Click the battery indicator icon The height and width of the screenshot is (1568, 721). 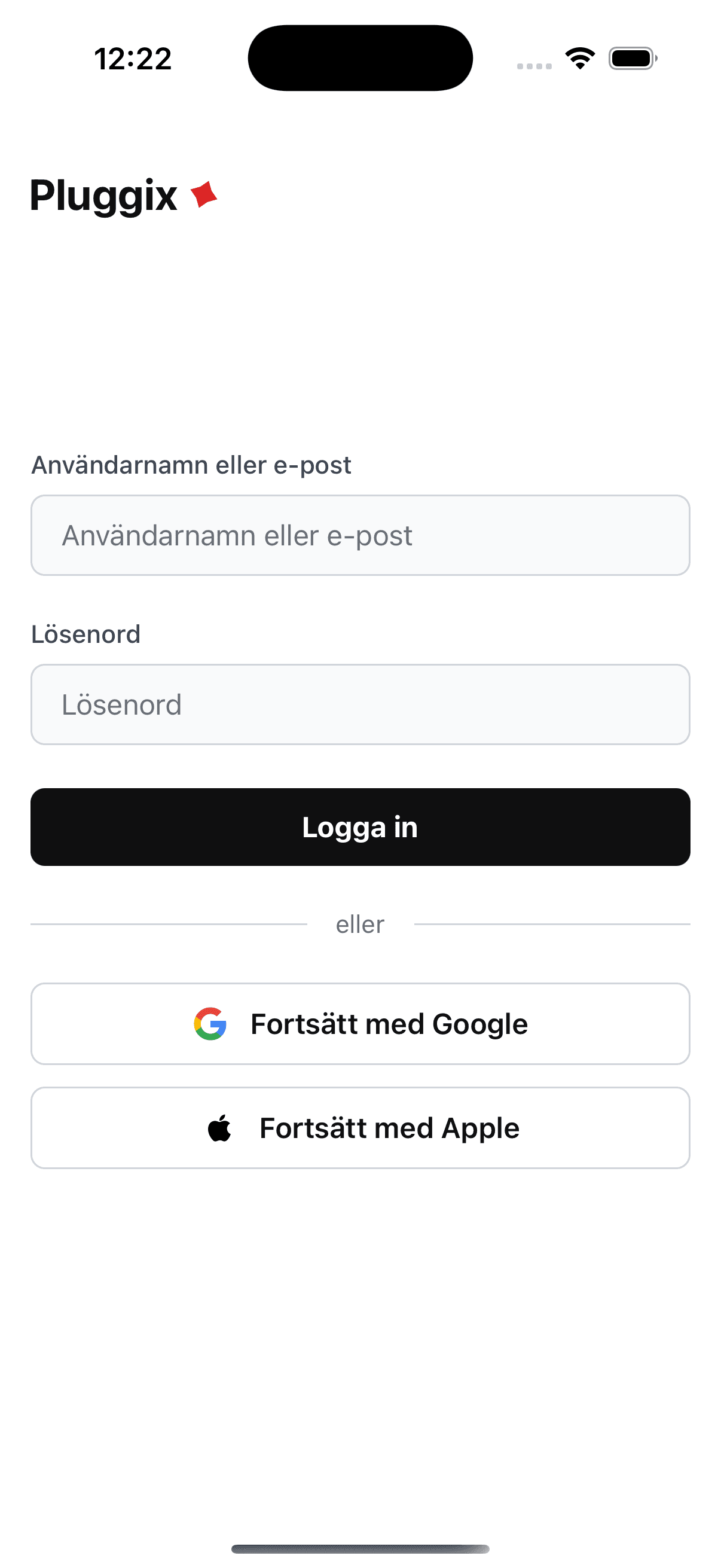(x=632, y=58)
